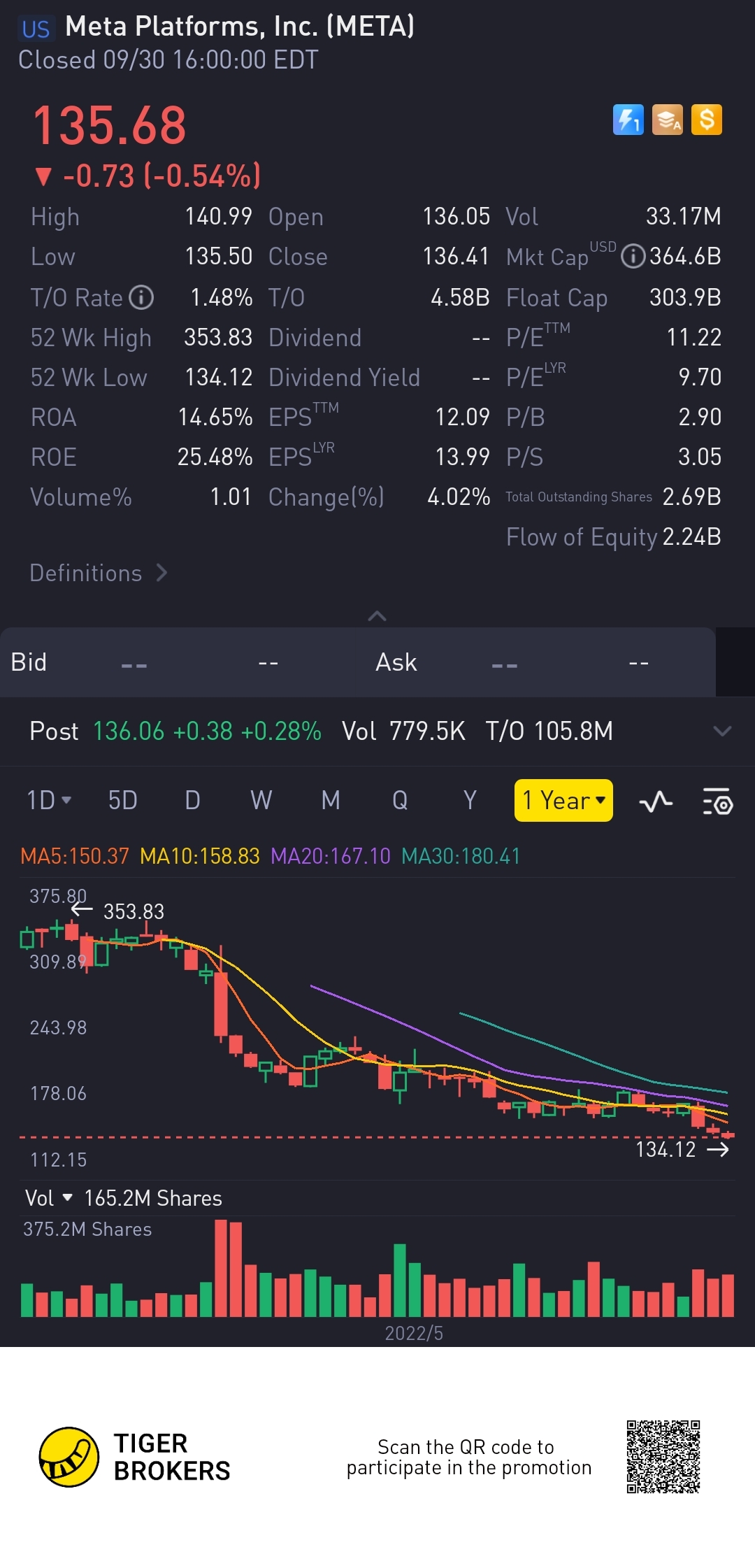Switch chart to 5D
This screenshot has height=1568, width=755.
pos(122,800)
